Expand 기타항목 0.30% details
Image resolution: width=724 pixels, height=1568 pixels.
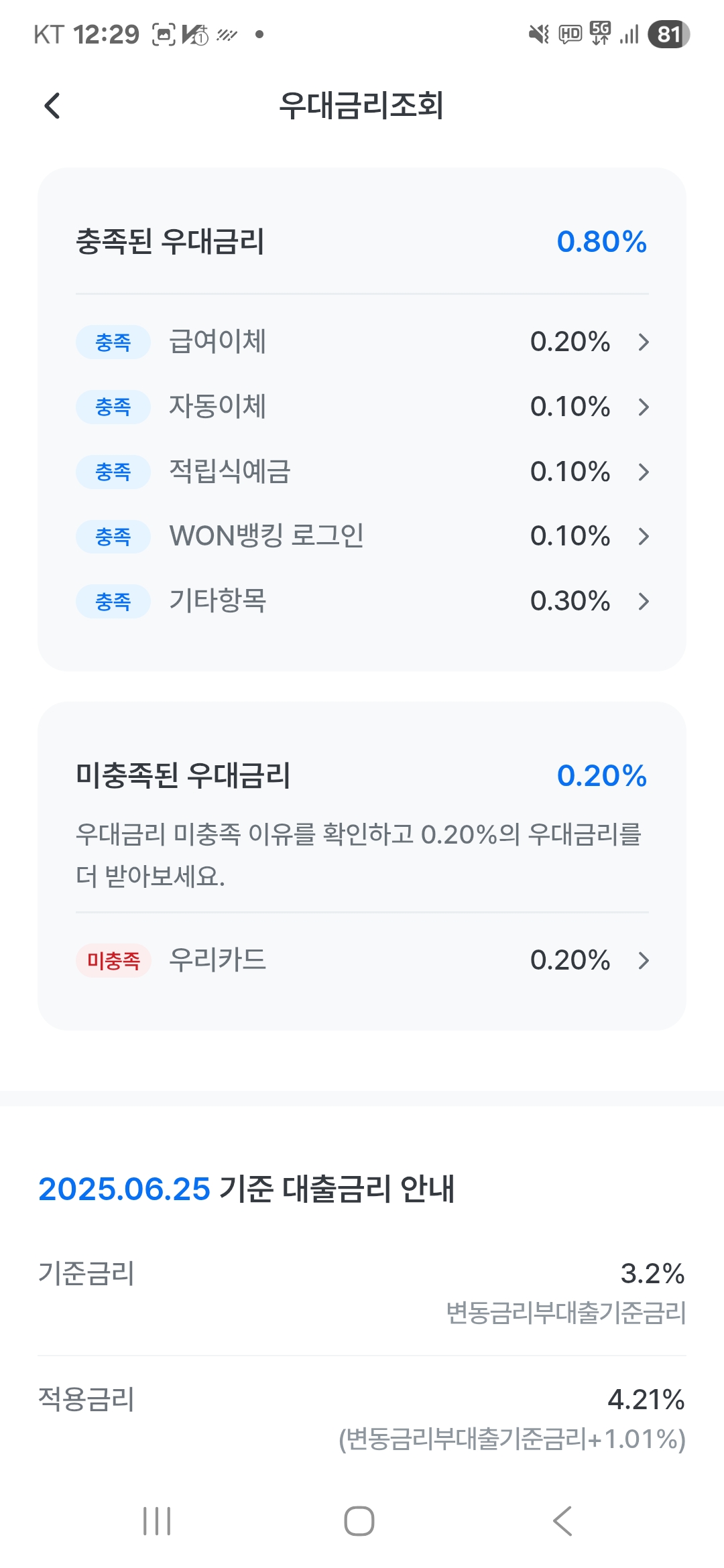tap(362, 601)
